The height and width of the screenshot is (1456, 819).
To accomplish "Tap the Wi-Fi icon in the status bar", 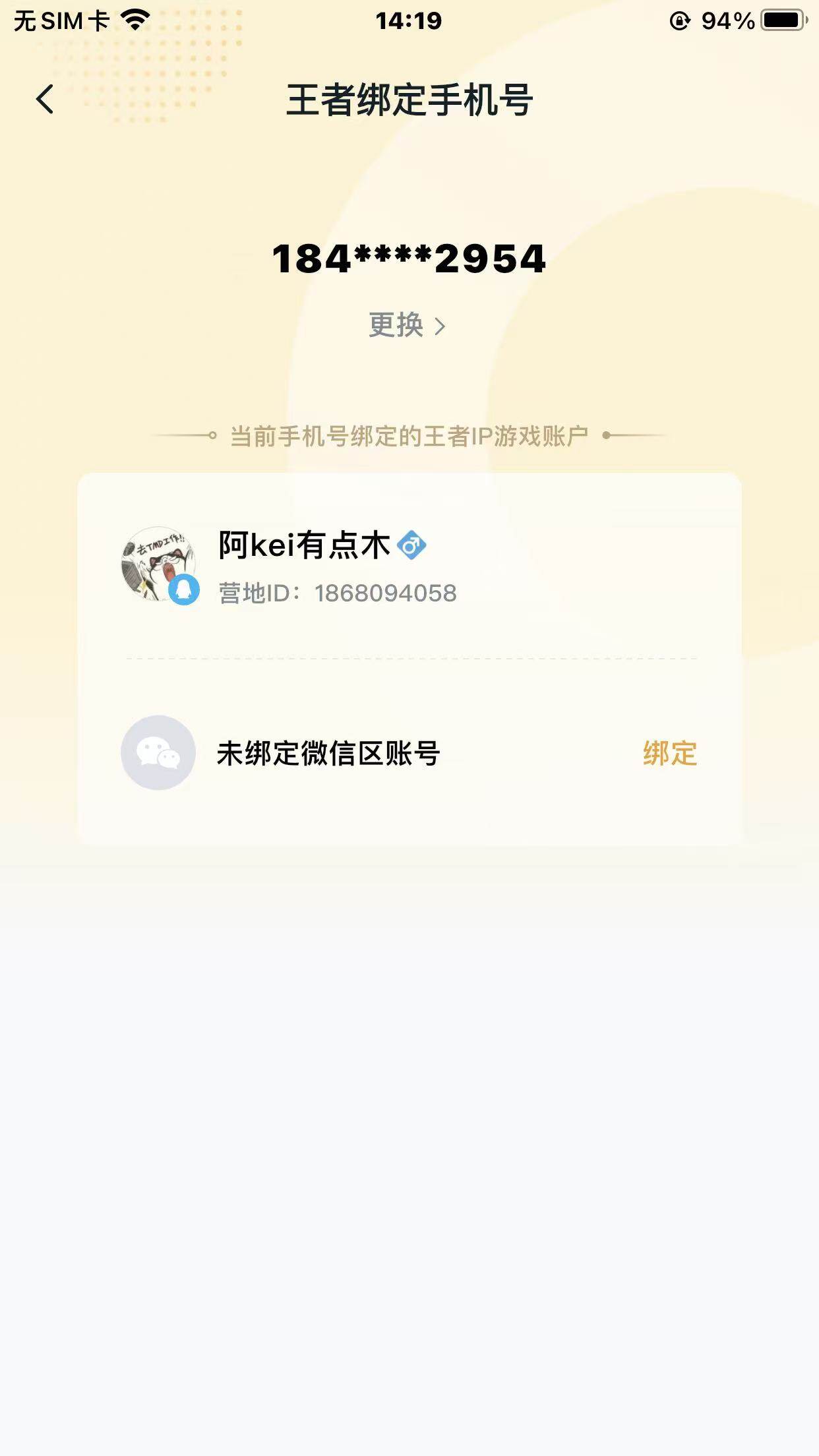I will coord(135,19).
